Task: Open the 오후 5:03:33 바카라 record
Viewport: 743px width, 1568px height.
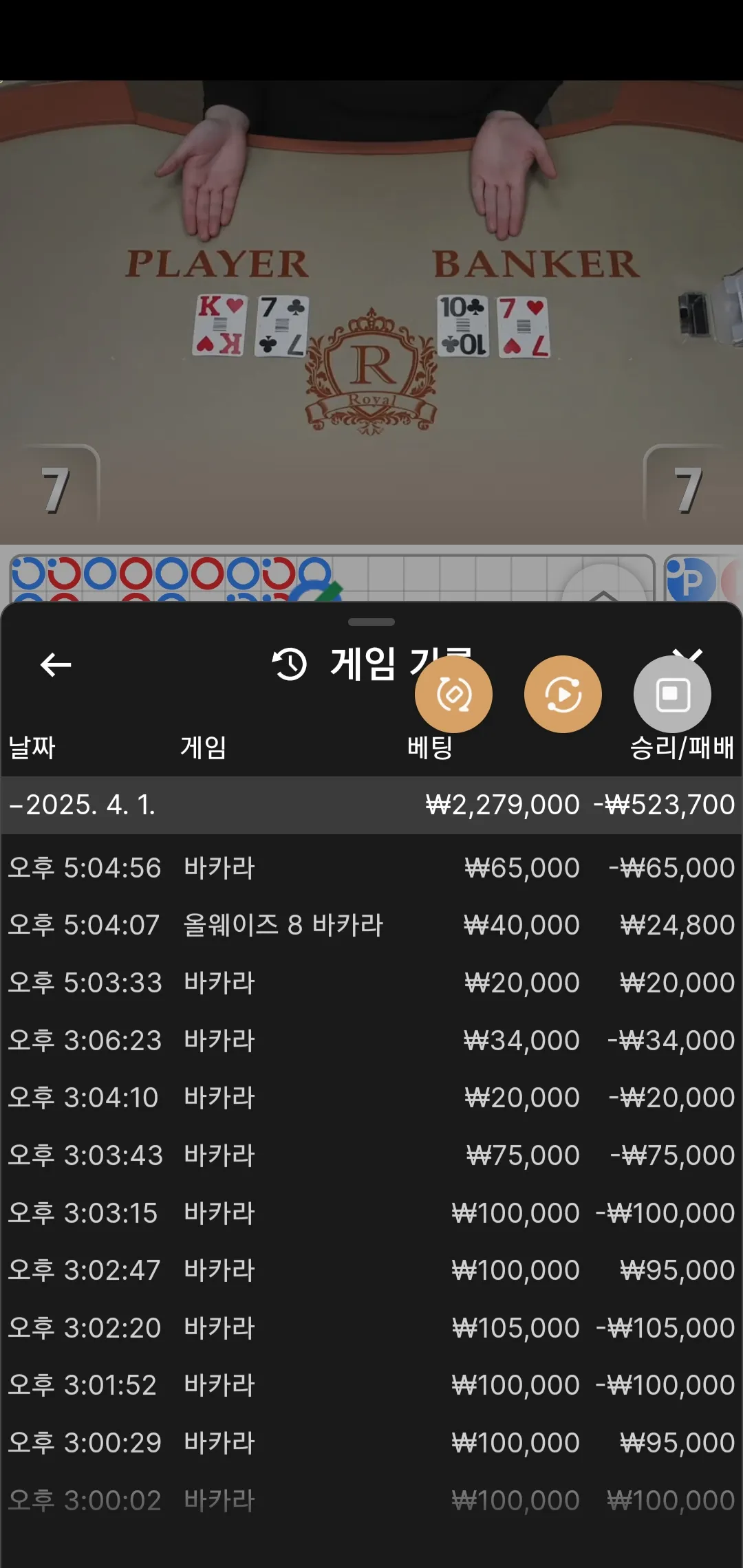Action: click(371, 983)
